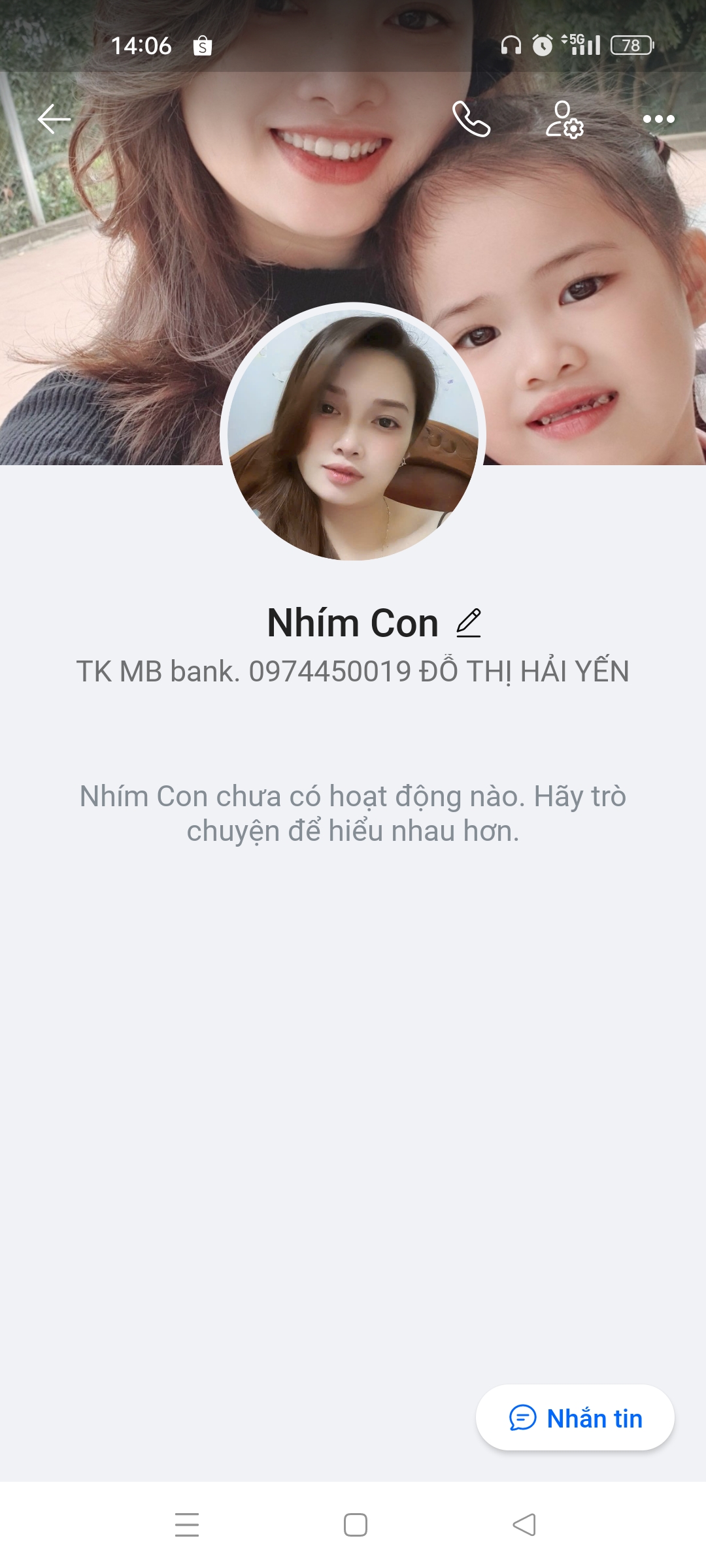Open the cover photo

131,261
